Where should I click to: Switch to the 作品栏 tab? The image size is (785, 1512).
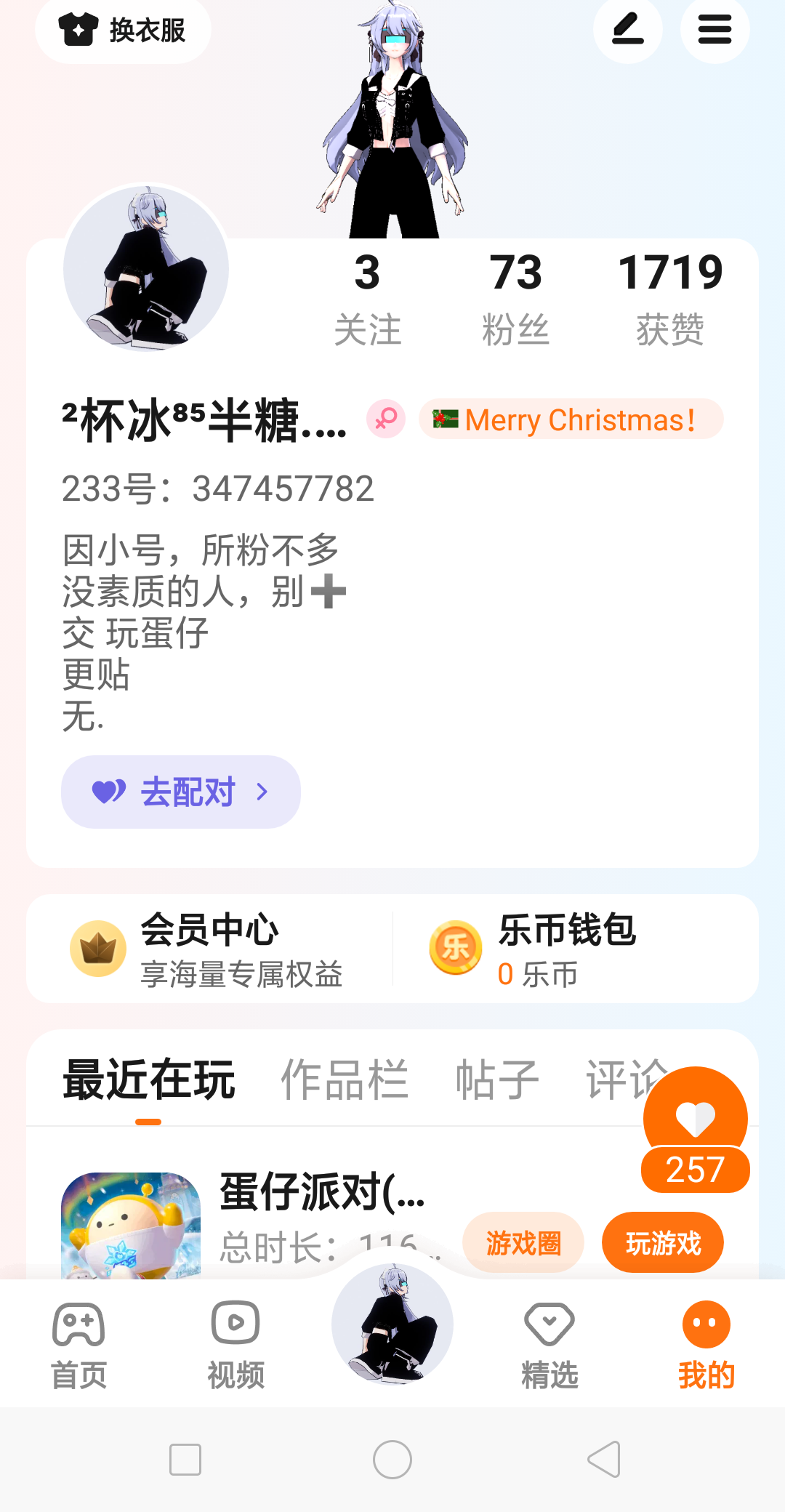(x=345, y=1079)
